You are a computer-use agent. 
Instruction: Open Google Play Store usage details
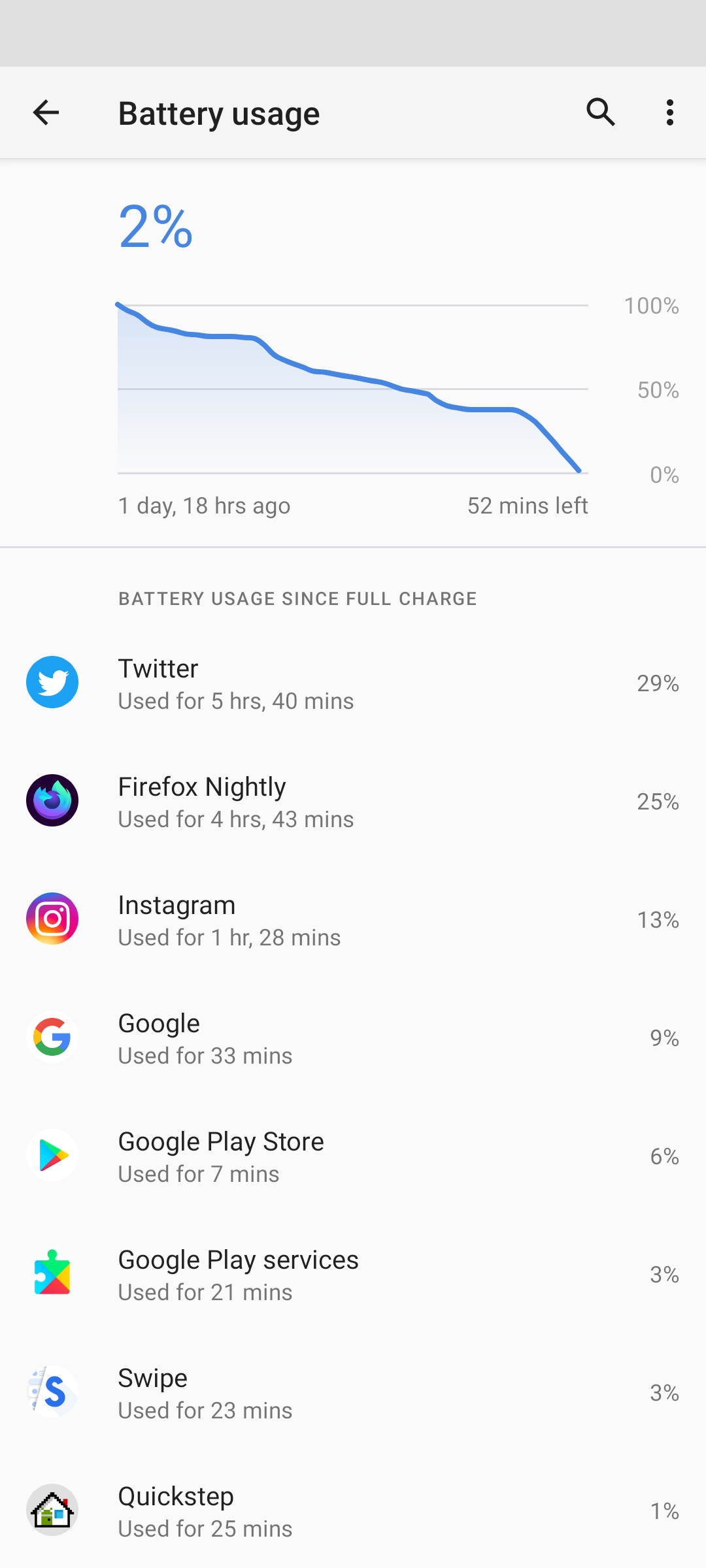click(353, 1156)
